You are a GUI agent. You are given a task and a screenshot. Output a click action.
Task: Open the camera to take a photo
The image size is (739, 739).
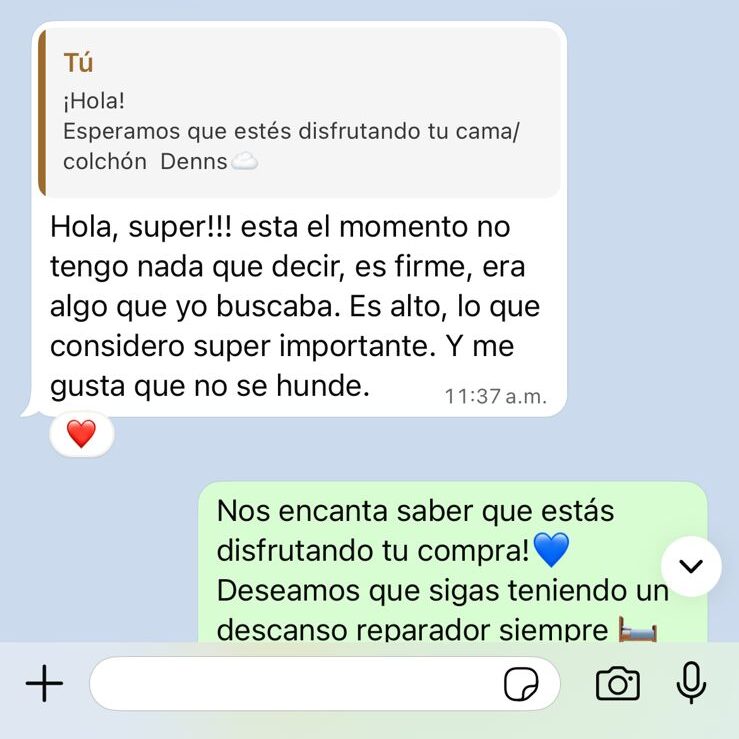(617, 684)
